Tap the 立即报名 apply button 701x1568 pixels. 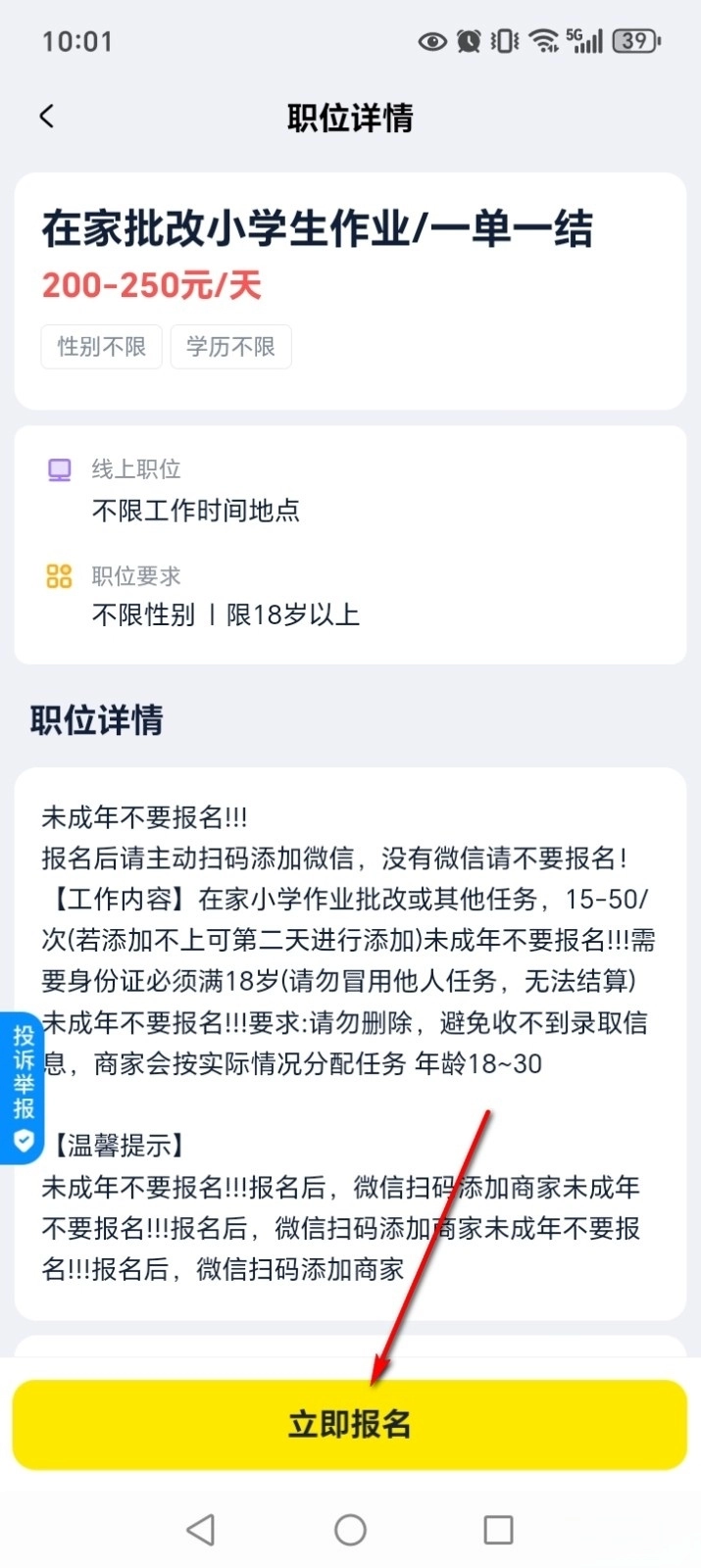350,1424
